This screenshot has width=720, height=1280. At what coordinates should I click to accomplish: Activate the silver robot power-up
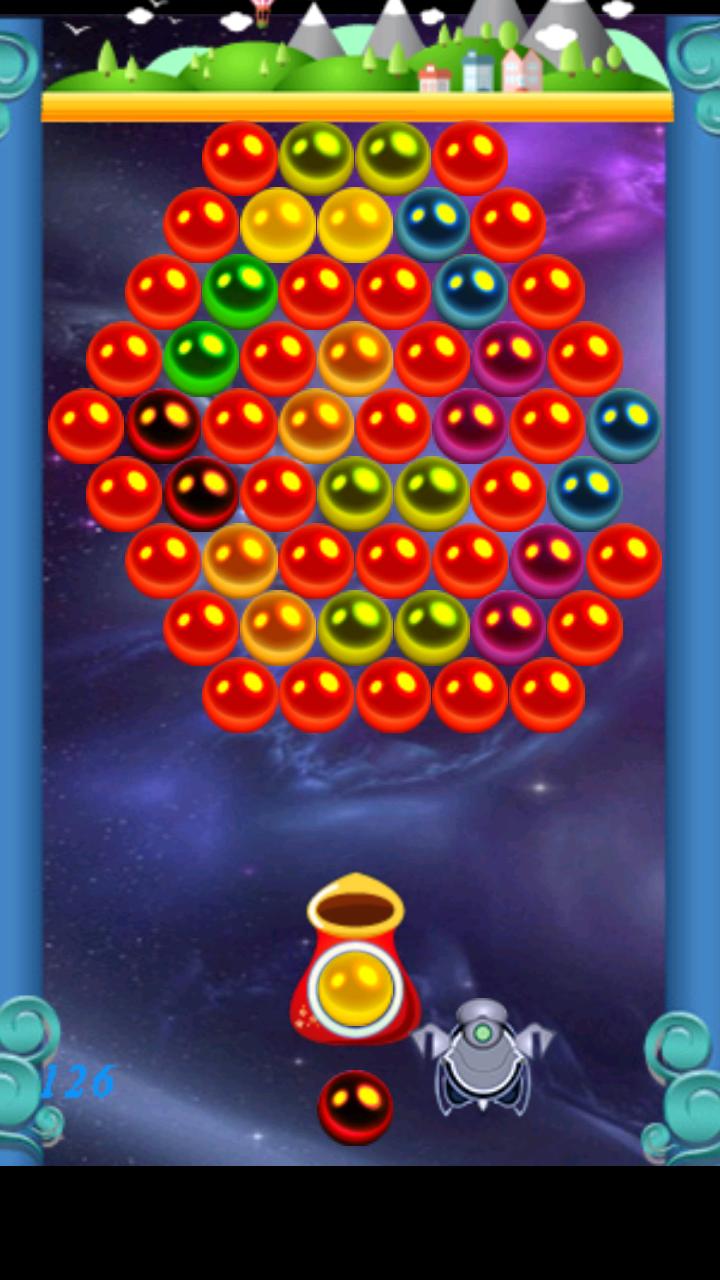click(483, 1056)
